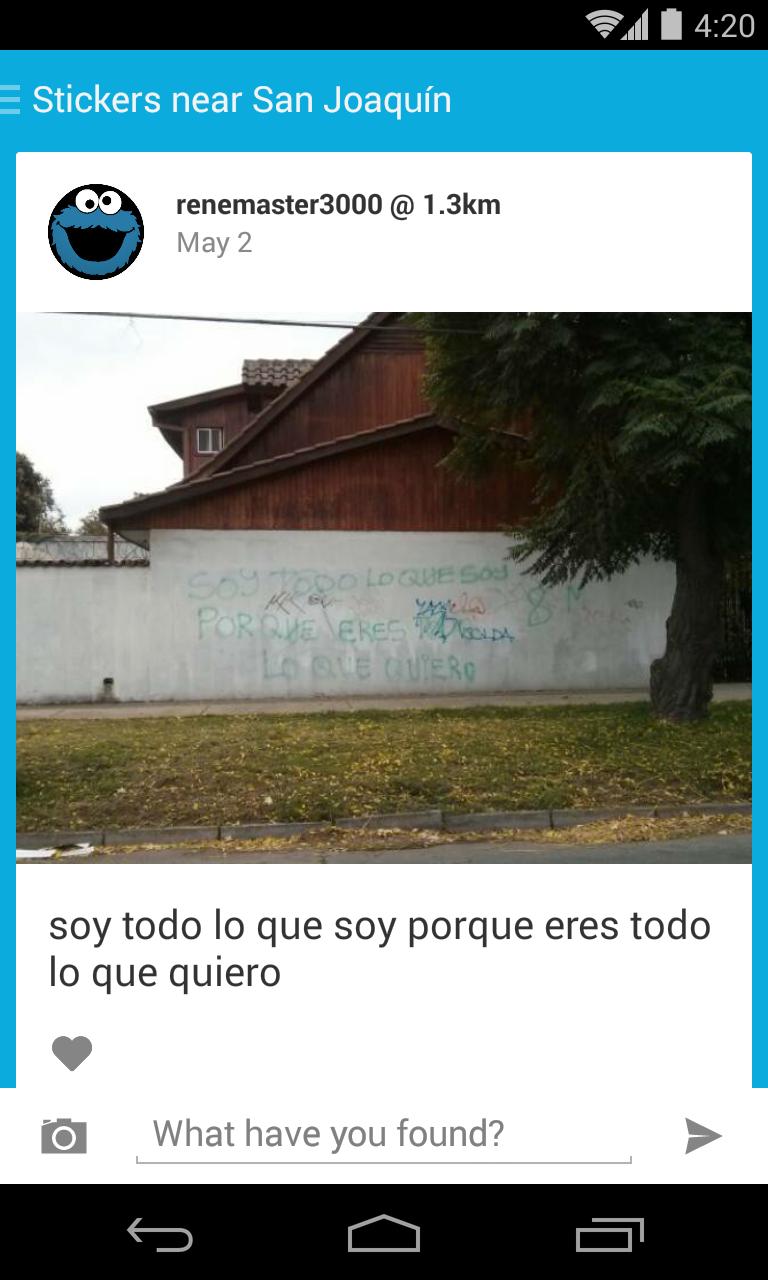Open the camera to attach a photo
768x1280 pixels.
(63, 1135)
